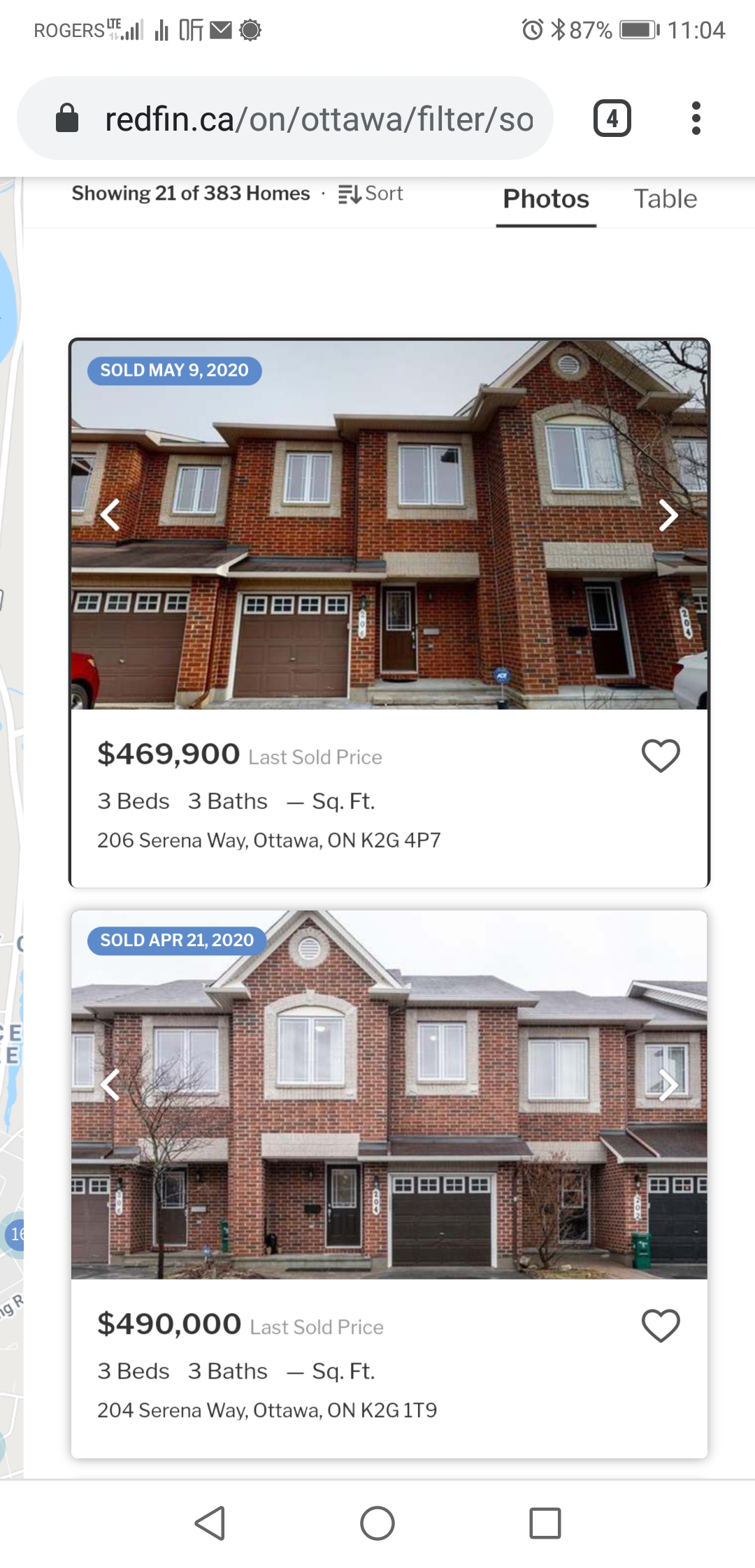The image size is (755, 1568).
Task: Go to the home screen
Action: 377,1523
